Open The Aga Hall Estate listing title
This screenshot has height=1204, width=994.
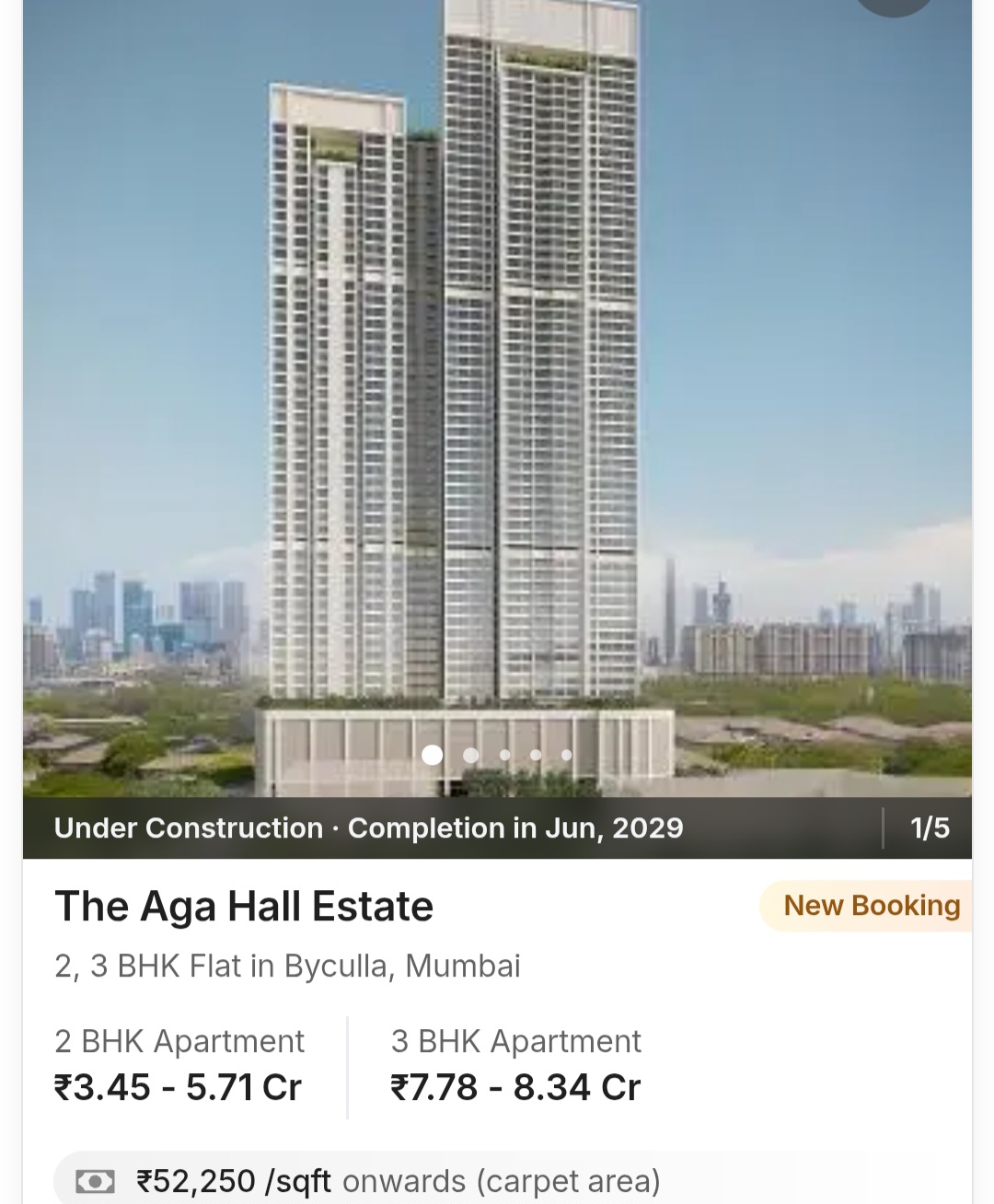click(x=243, y=906)
